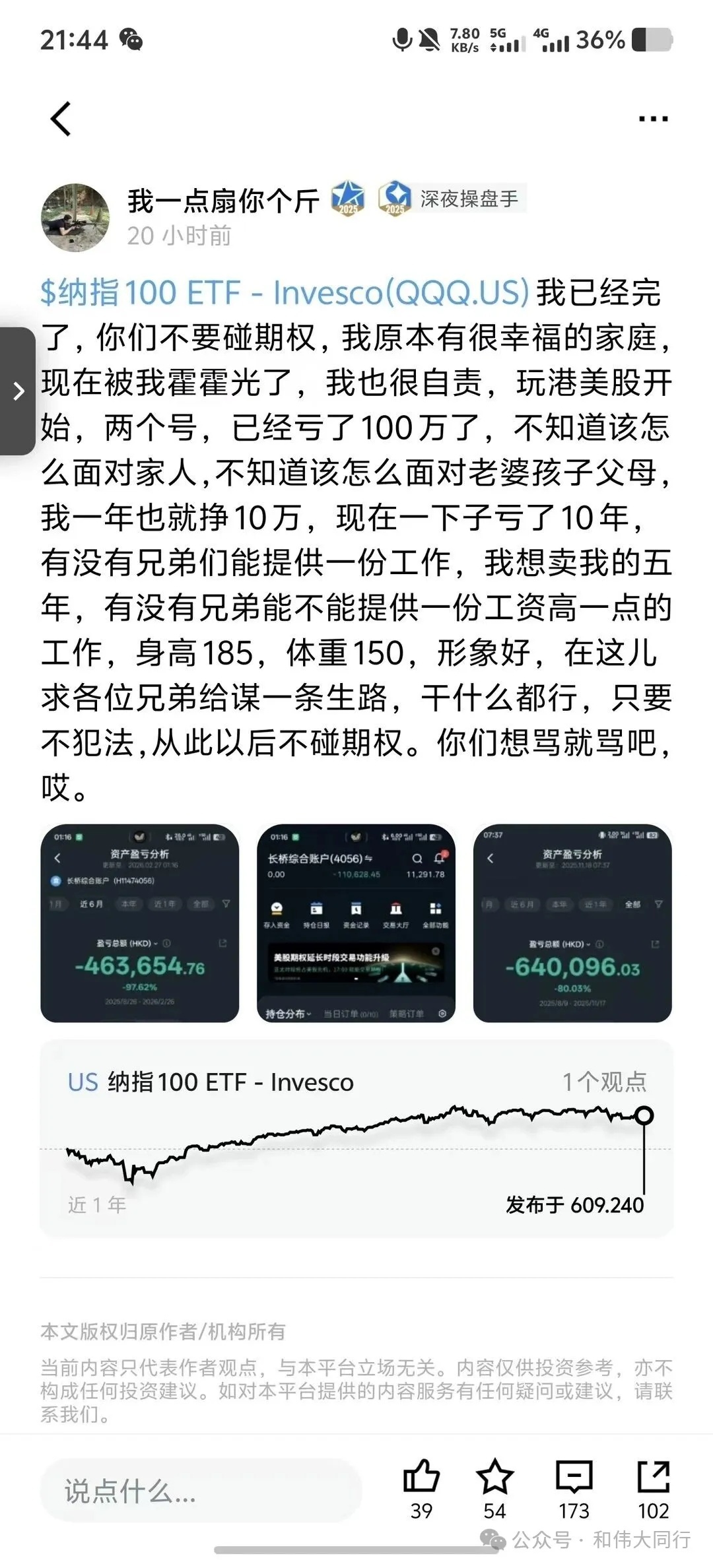
Task: Open the three-dot overflow menu
Action: point(653,119)
